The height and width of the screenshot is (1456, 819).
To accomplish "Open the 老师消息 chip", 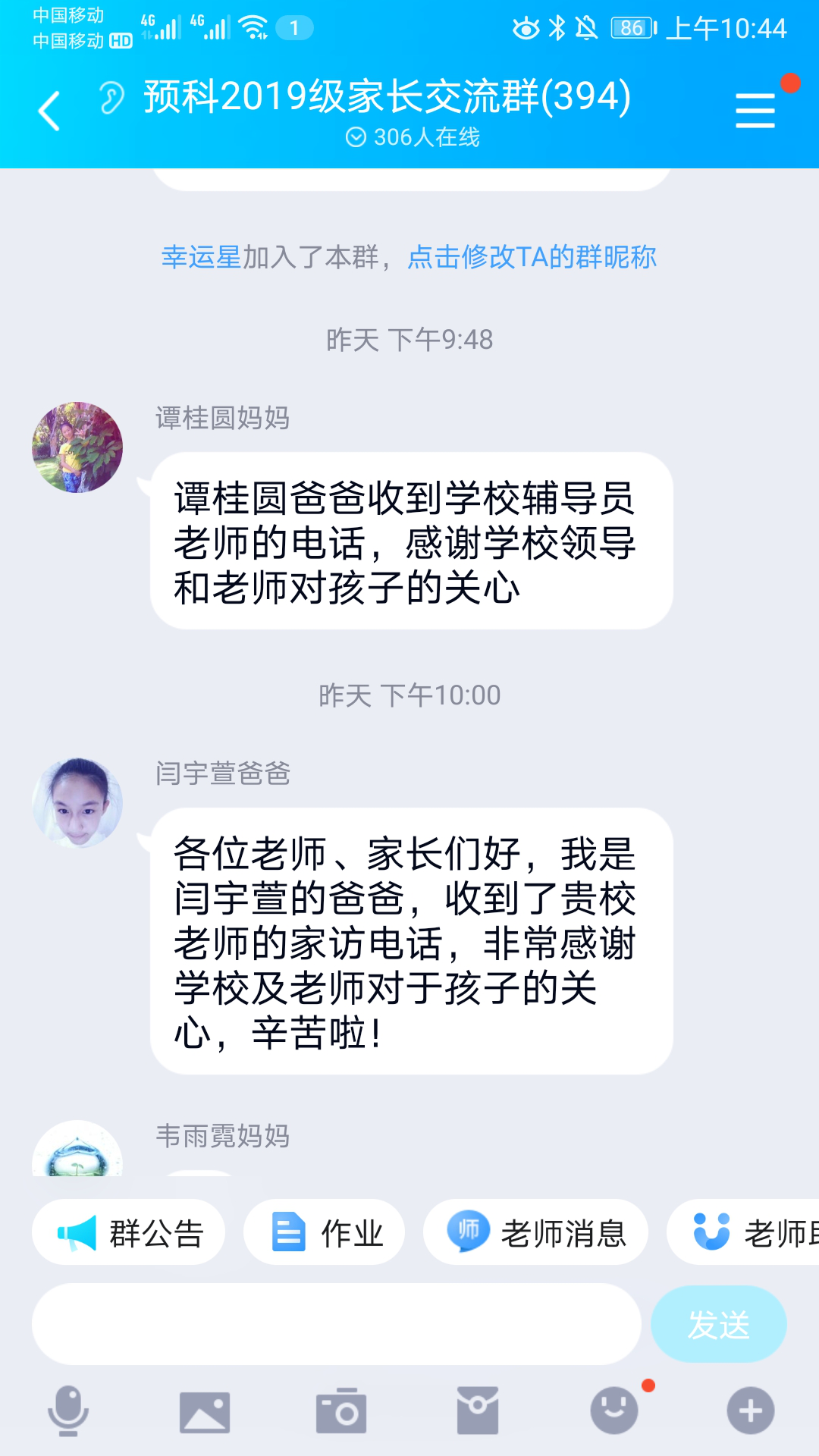I will [535, 1232].
